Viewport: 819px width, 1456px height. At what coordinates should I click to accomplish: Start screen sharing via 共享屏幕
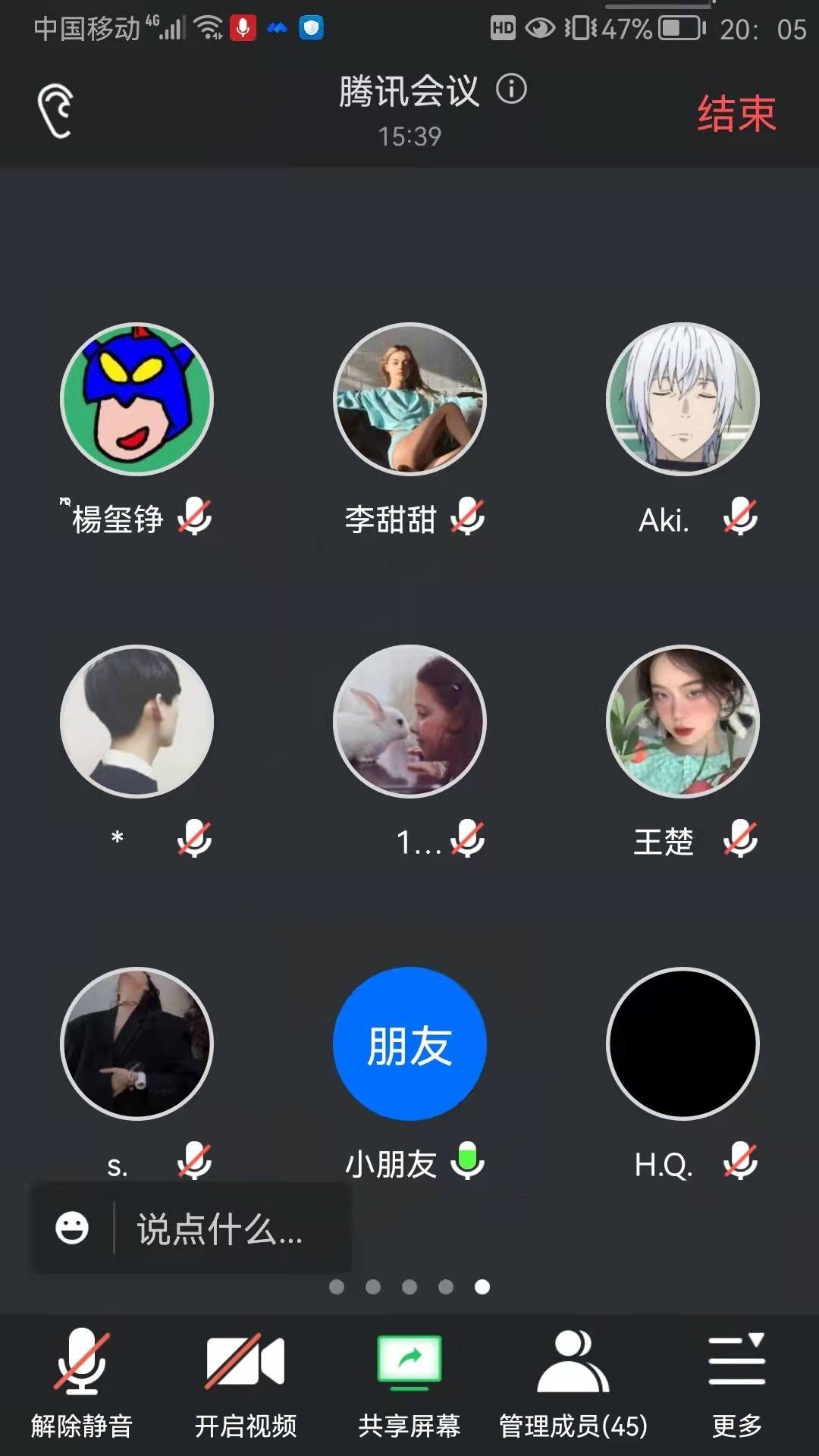[x=409, y=1382]
